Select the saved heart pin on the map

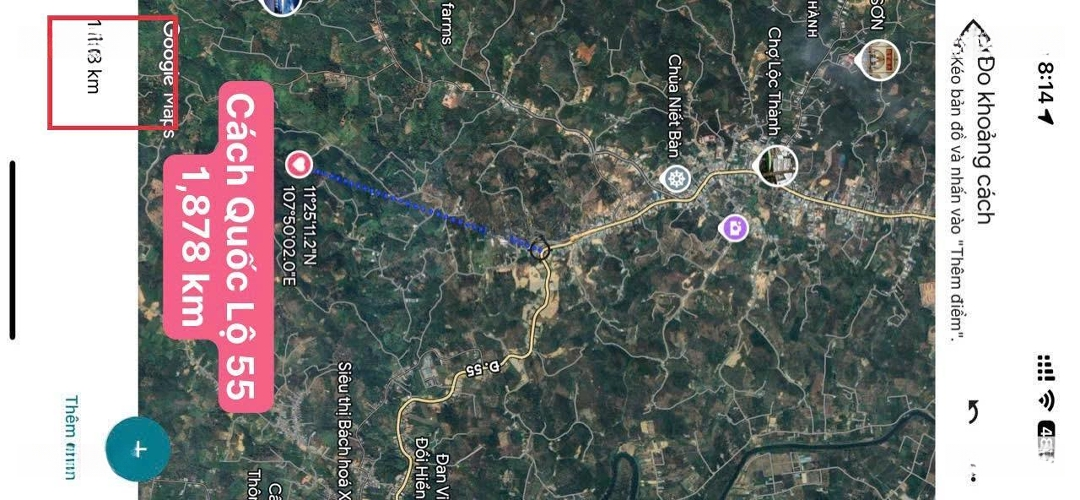(x=298, y=163)
